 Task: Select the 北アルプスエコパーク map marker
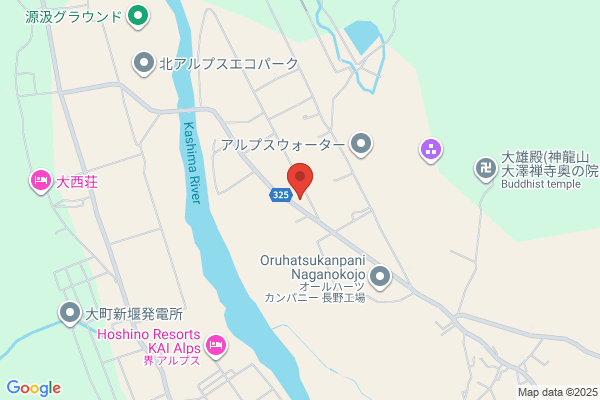143,64
